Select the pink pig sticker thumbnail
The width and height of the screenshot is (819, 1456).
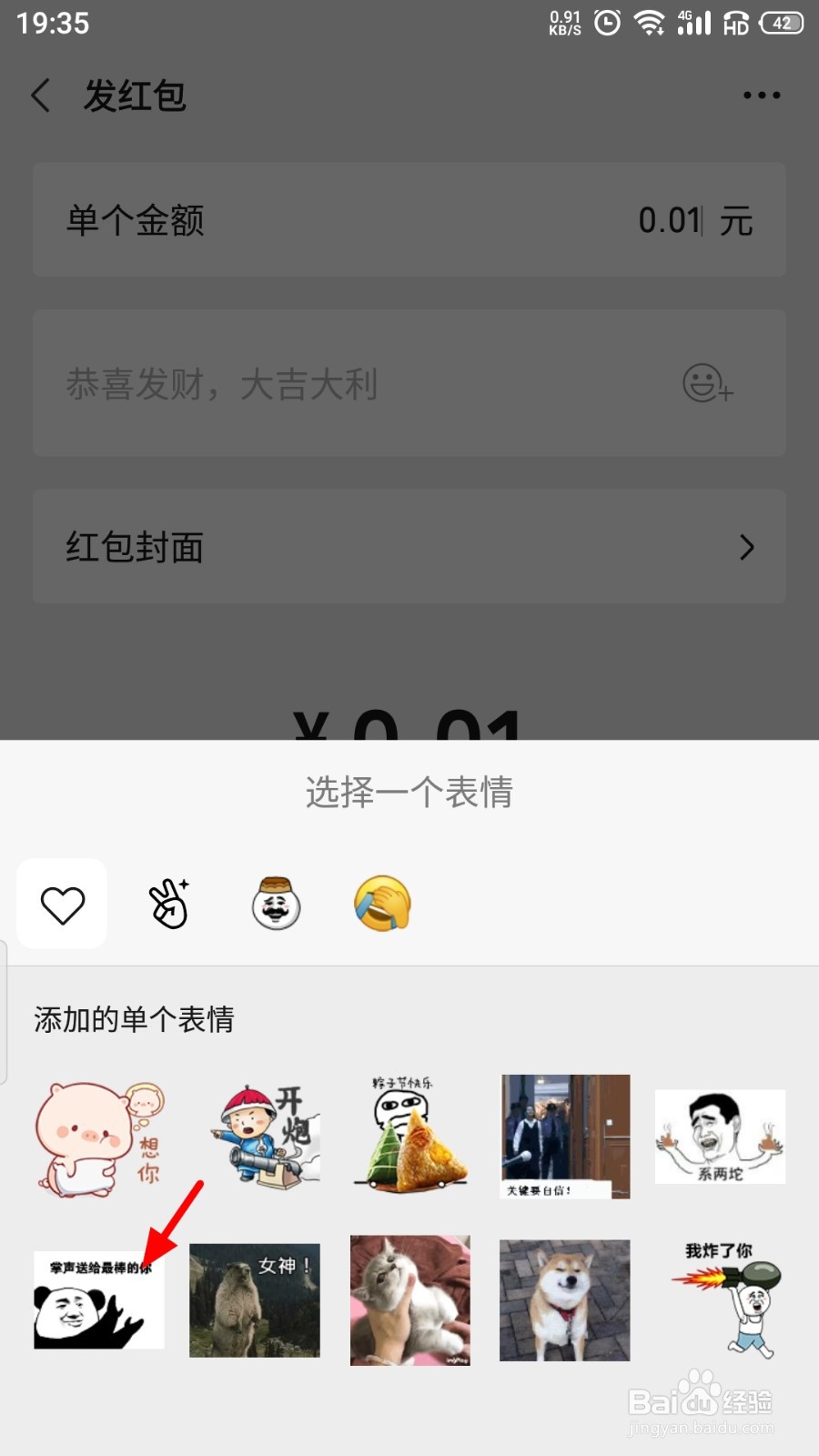(x=98, y=1137)
